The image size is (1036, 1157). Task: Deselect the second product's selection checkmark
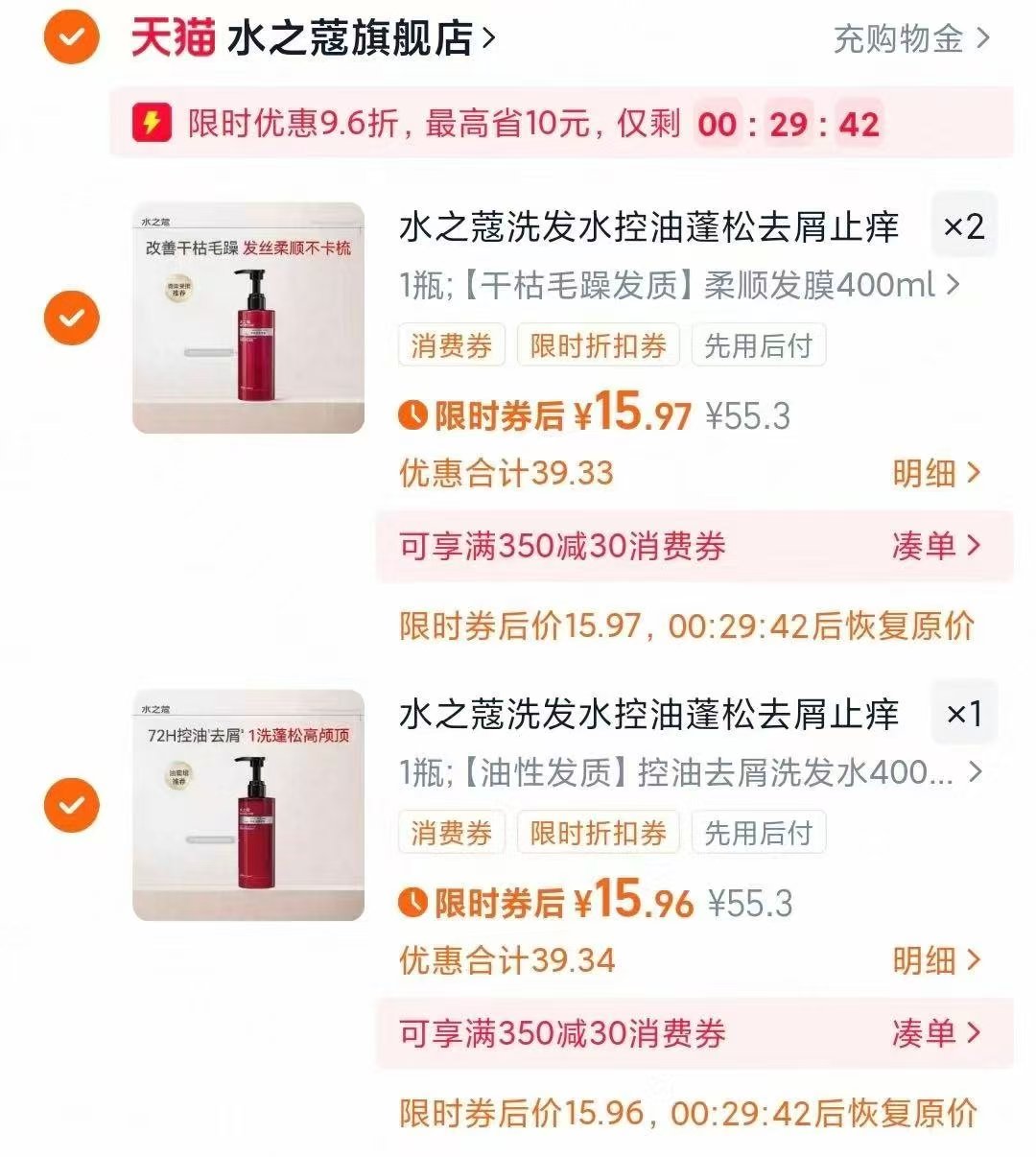point(70,804)
